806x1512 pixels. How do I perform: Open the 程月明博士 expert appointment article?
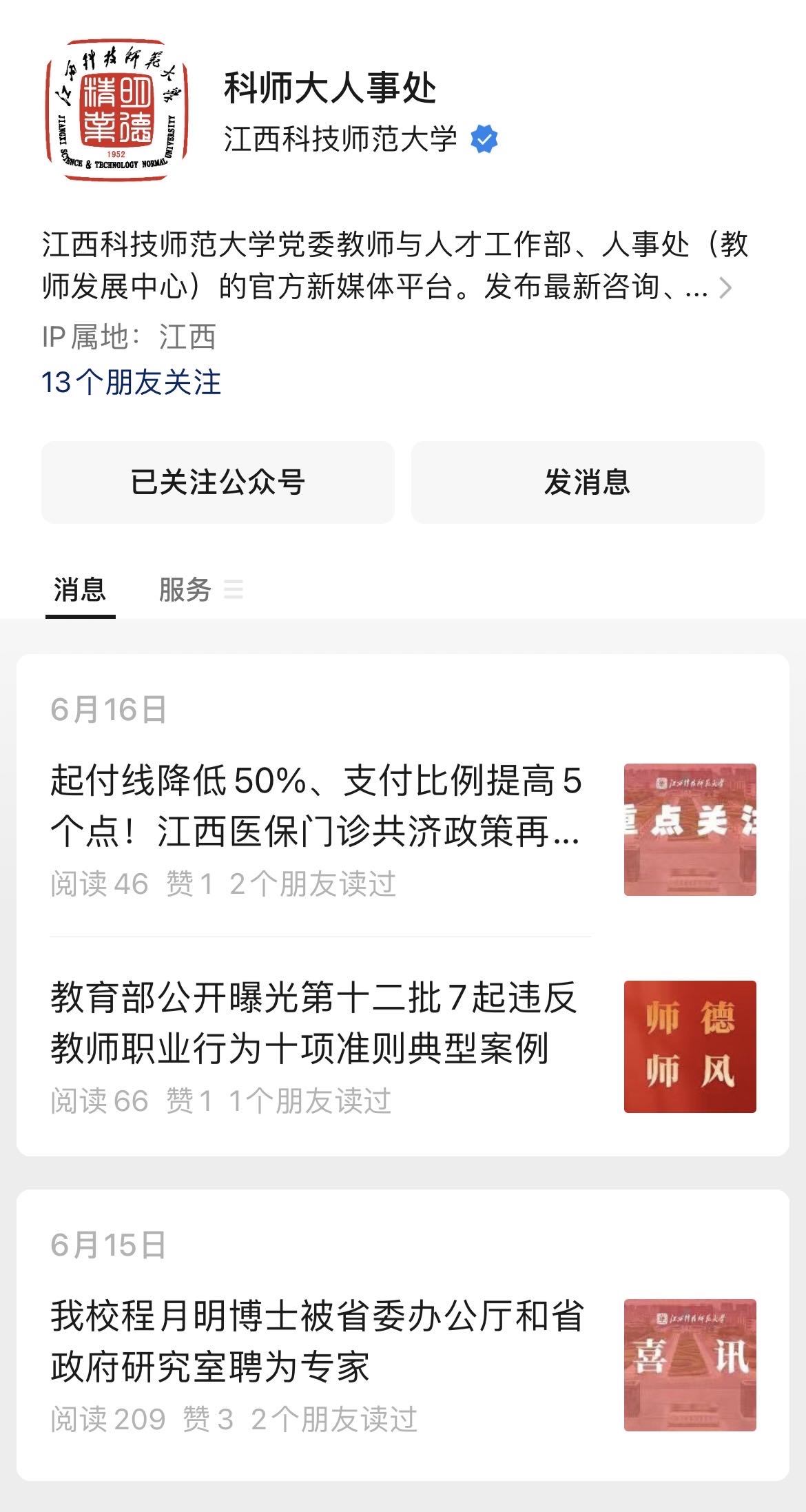[317, 1340]
